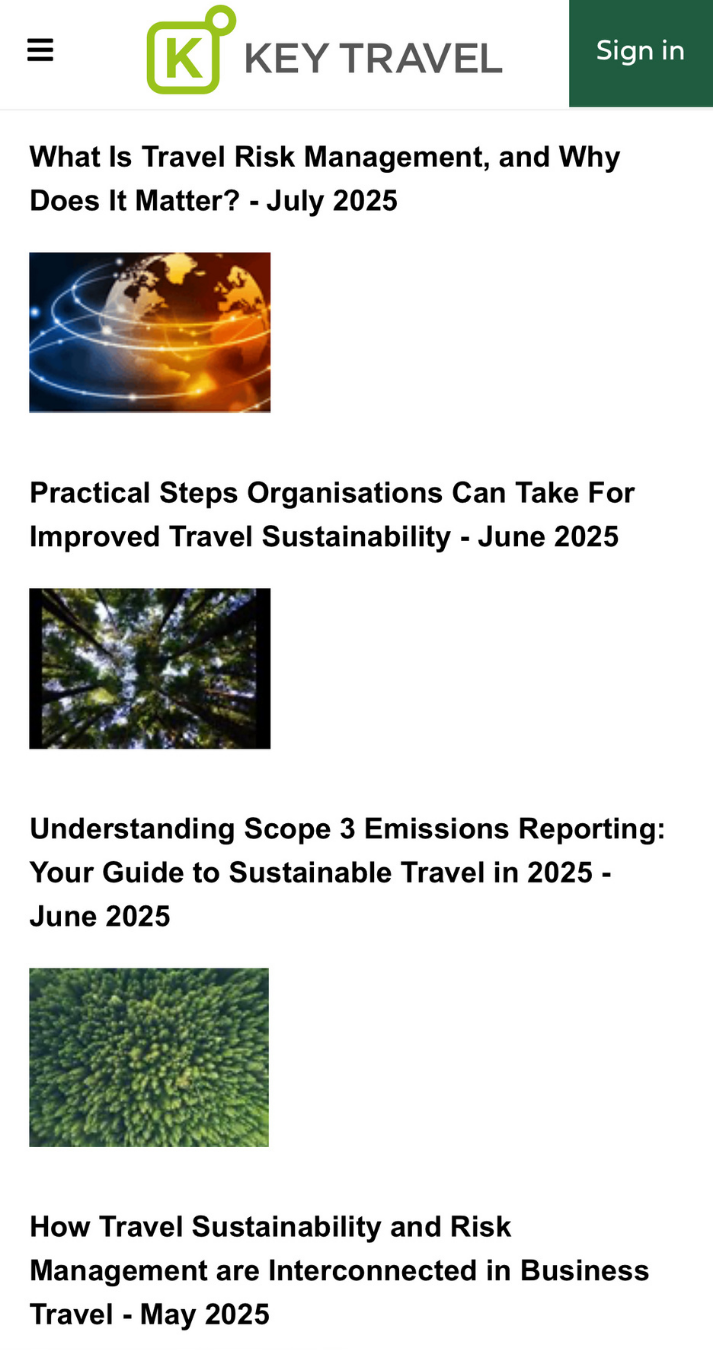Go to the Key Travel homepage logo
The width and height of the screenshot is (713, 1350).
tap(324, 52)
